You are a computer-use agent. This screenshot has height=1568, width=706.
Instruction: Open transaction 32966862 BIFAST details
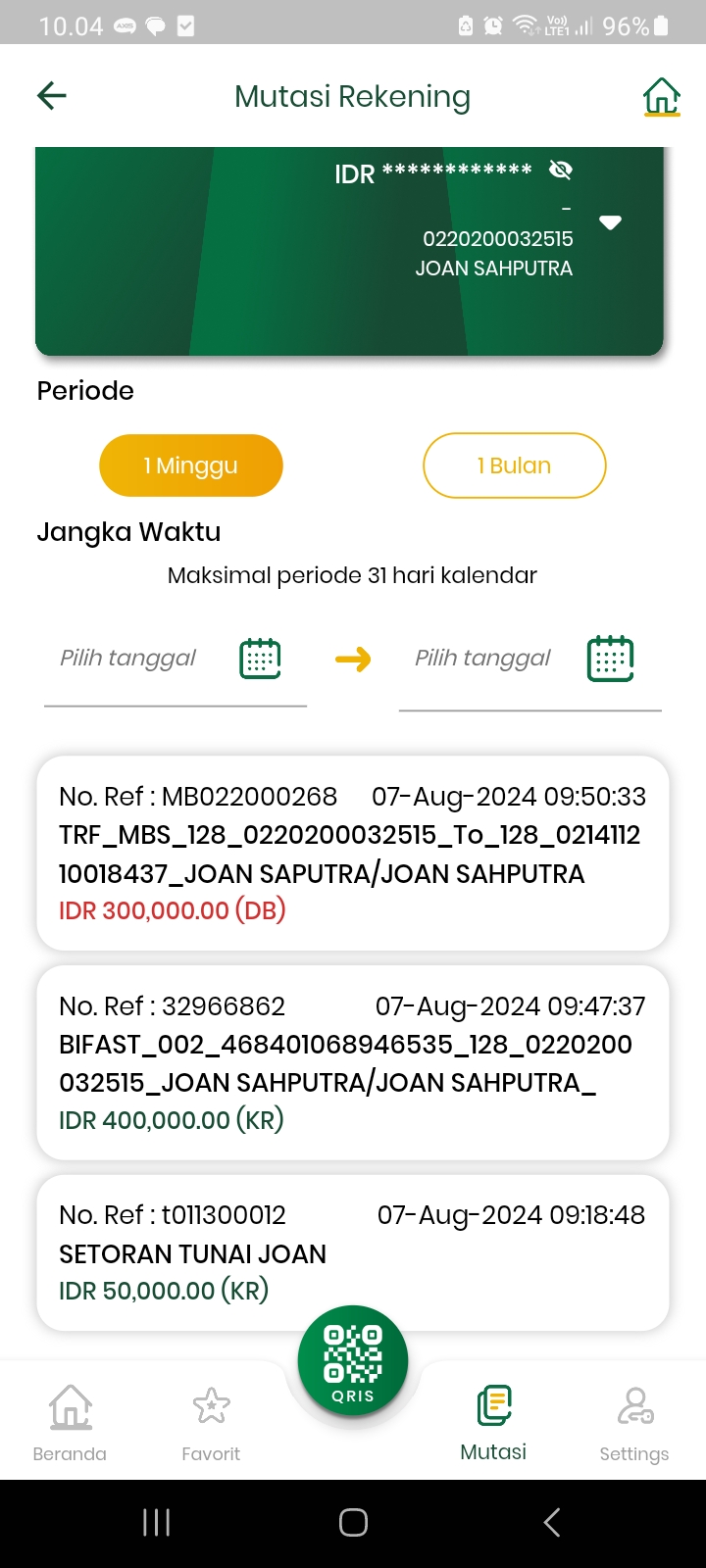click(x=352, y=1062)
